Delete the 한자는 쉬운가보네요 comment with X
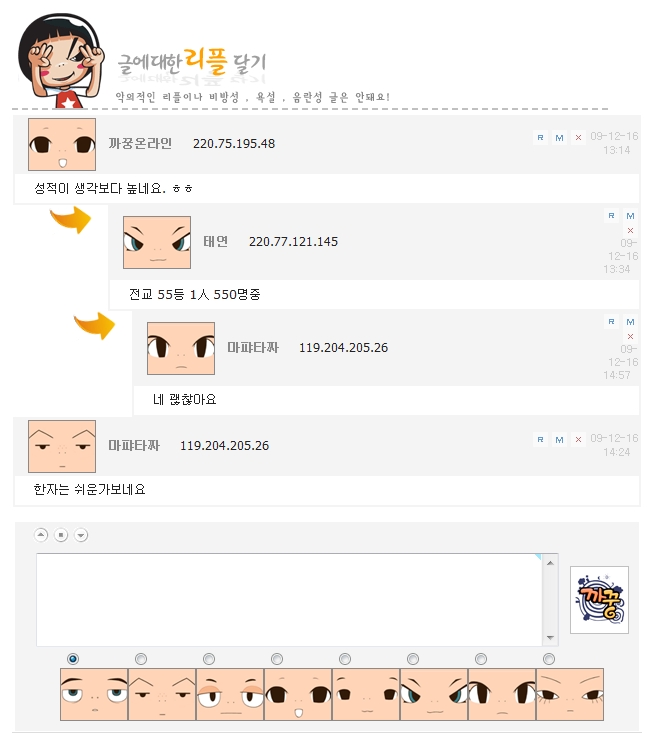The image size is (649, 733). tap(578, 439)
